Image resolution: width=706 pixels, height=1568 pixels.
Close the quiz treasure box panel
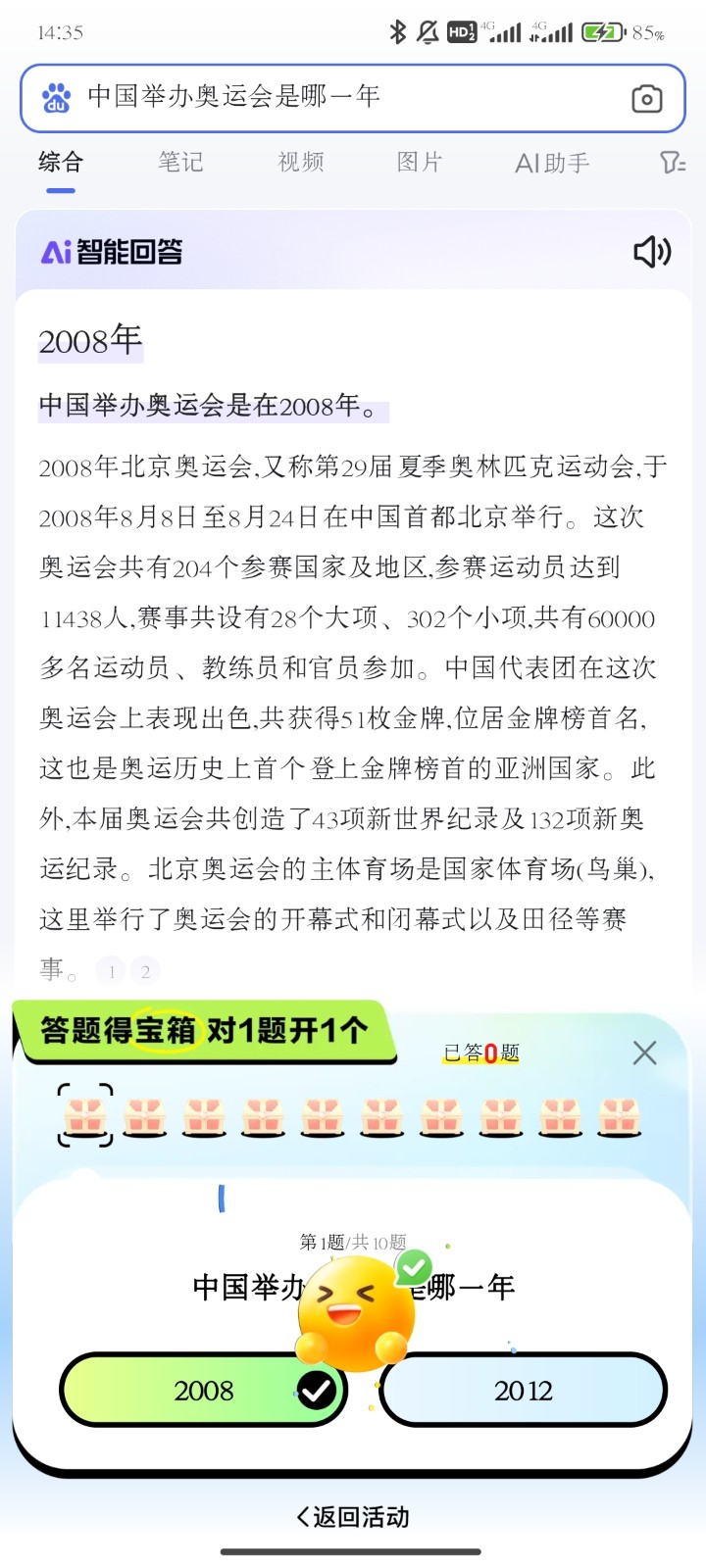pyautogui.click(x=644, y=1053)
